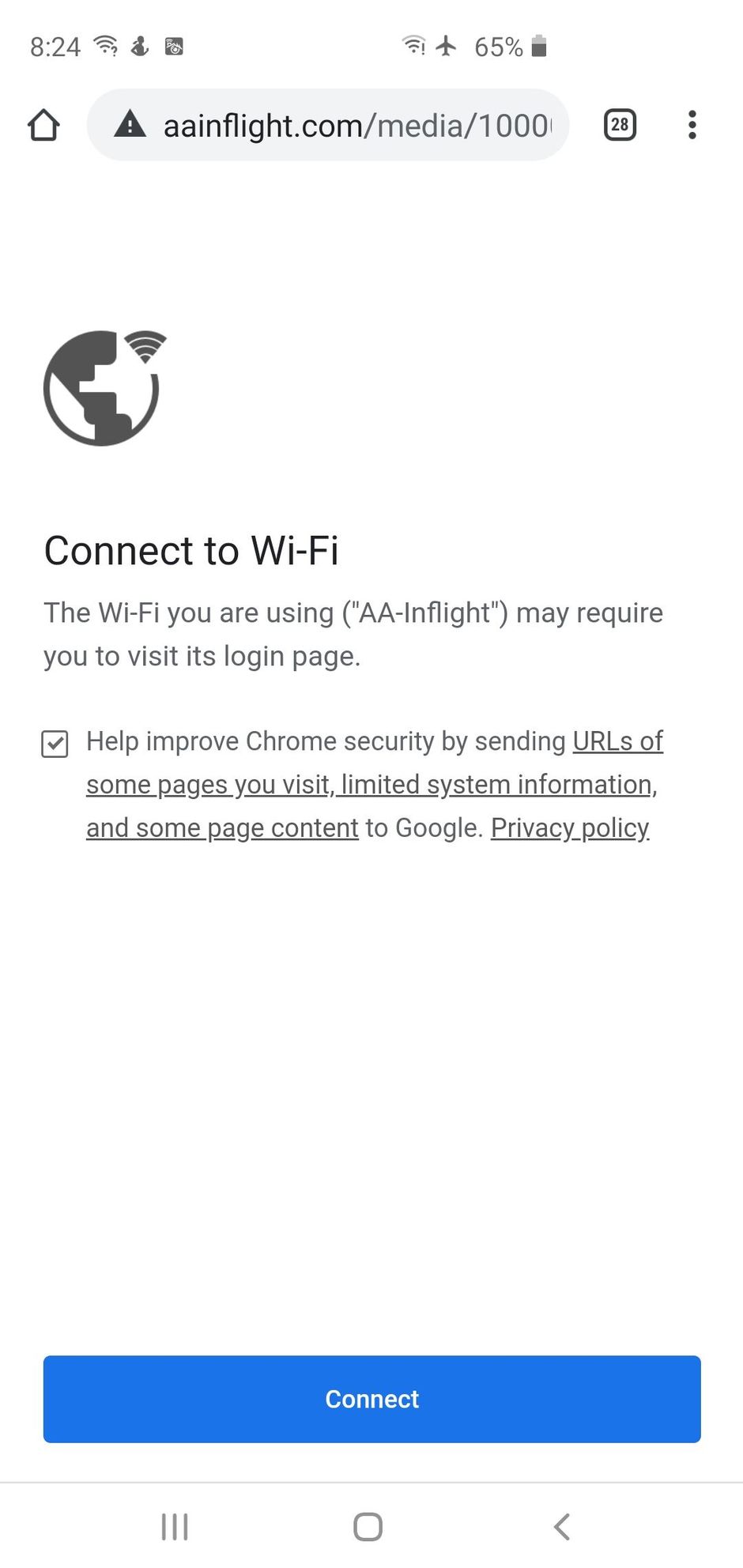Tap the Connect button
743x1568 pixels.
(x=371, y=1399)
